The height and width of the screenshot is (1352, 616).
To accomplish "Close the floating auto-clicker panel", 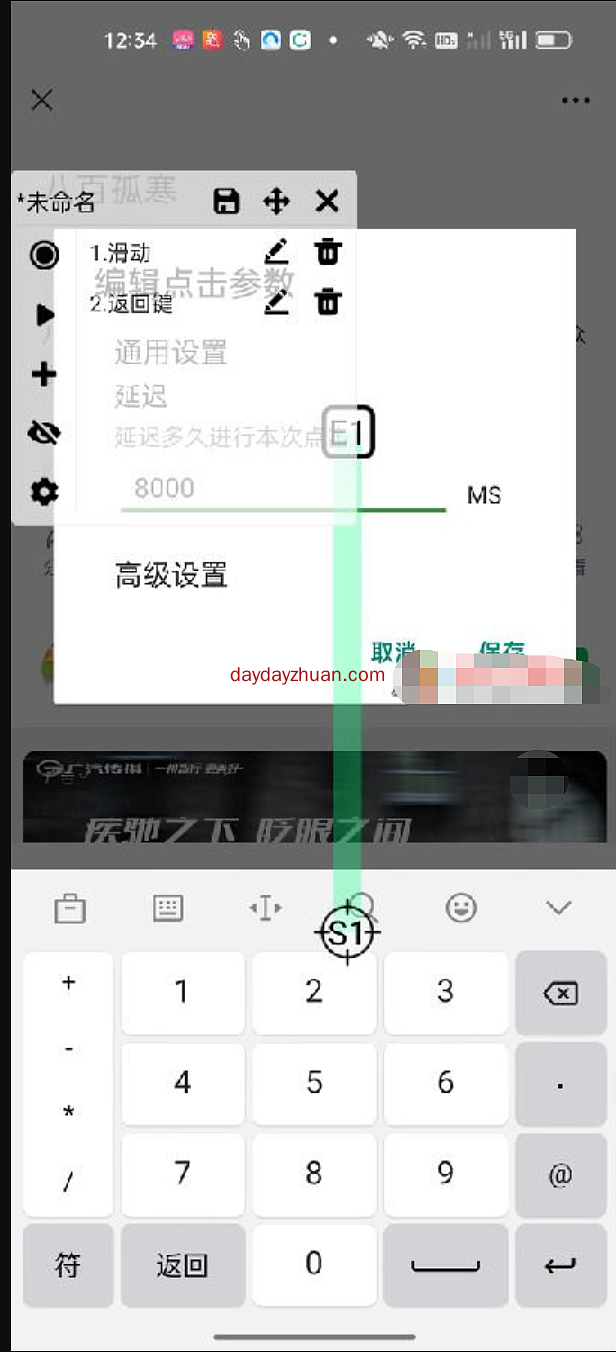I will (x=327, y=201).
